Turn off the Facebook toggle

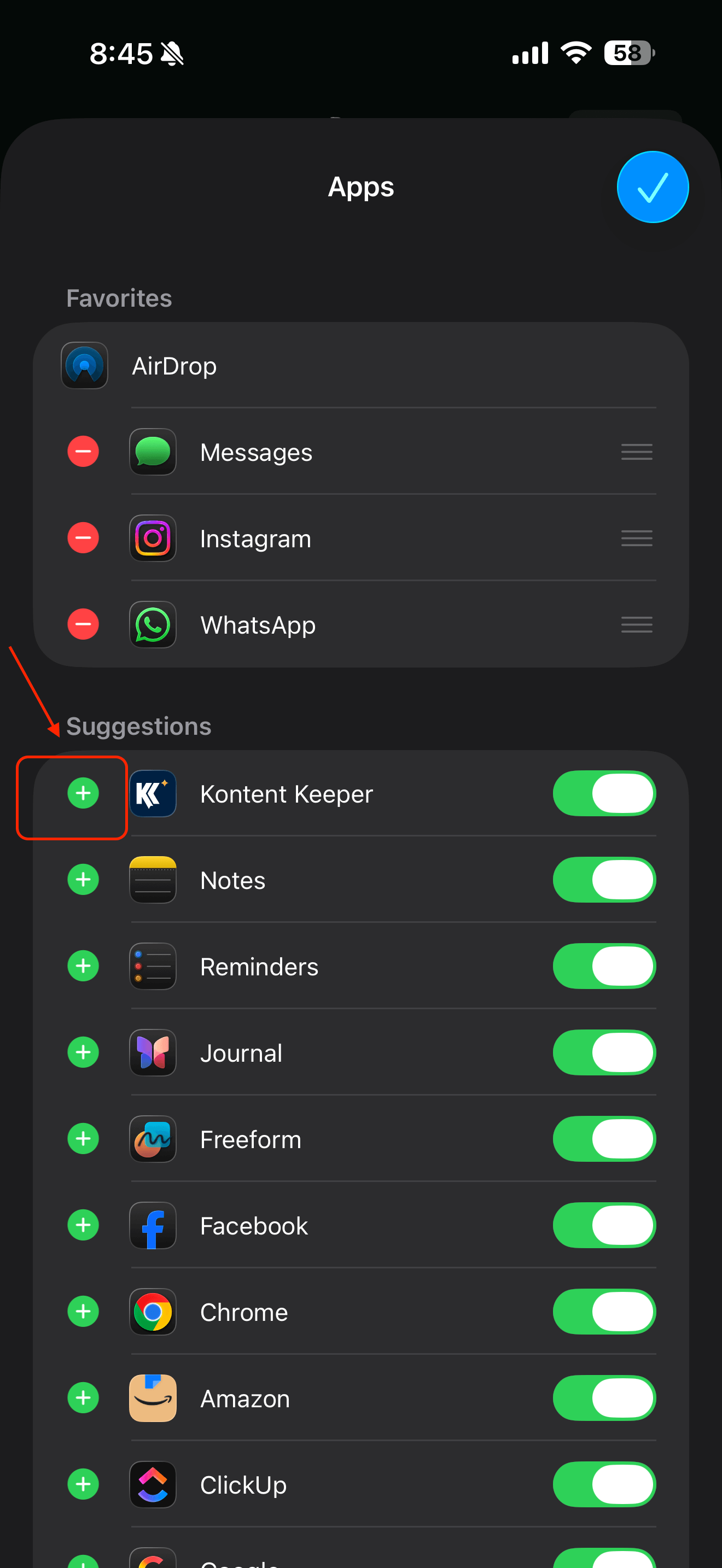604,1225
